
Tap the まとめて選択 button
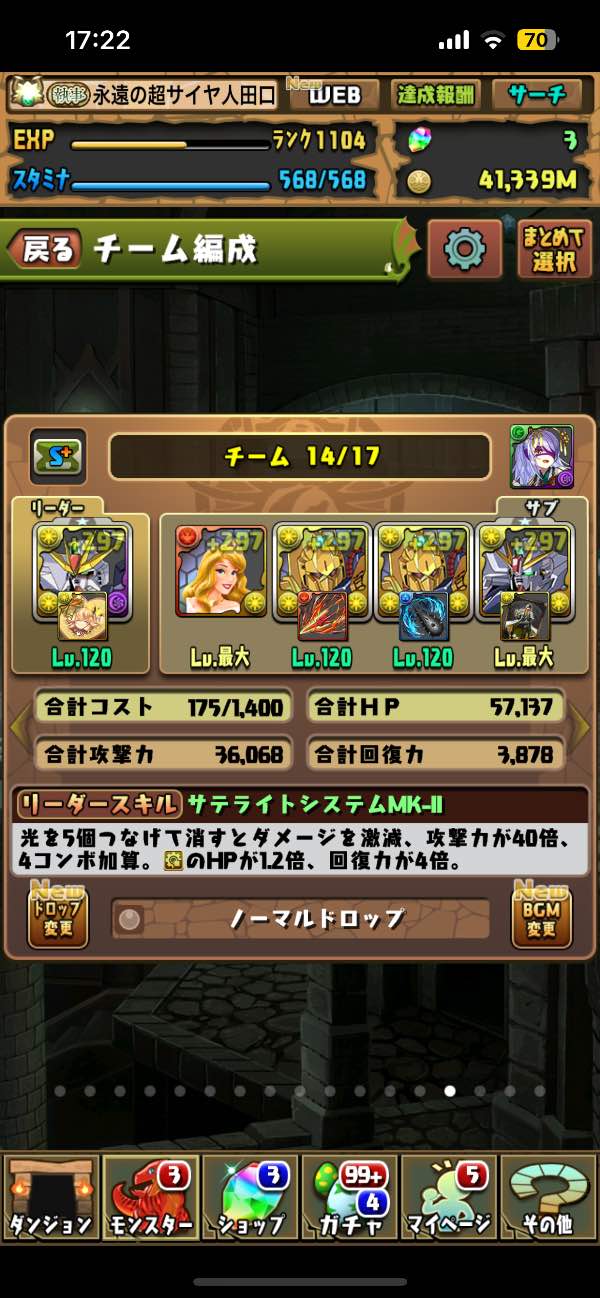point(554,249)
